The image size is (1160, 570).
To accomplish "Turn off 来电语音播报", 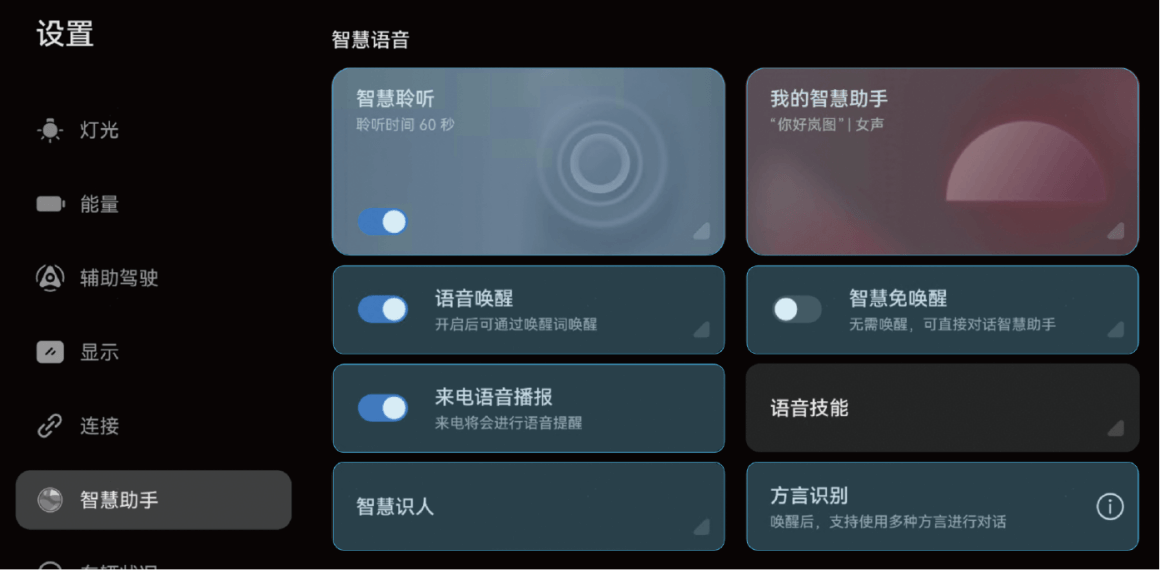I will pyautogui.click(x=382, y=408).
